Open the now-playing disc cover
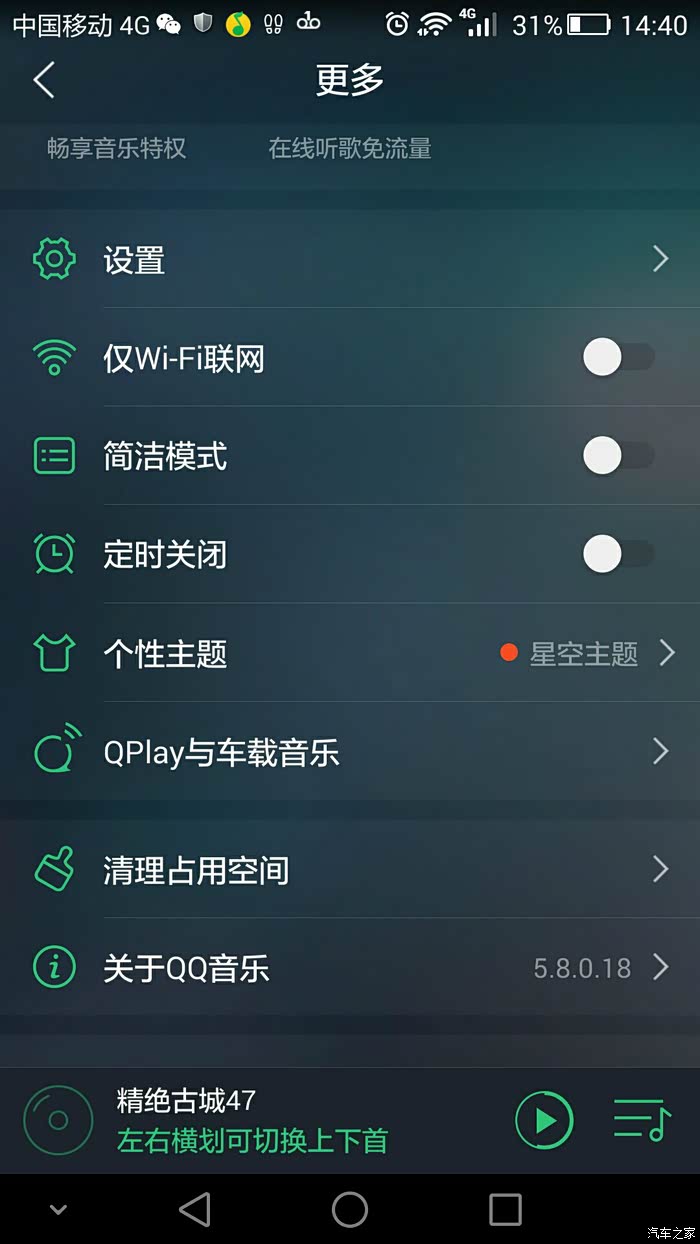700x1244 pixels. 57,1120
